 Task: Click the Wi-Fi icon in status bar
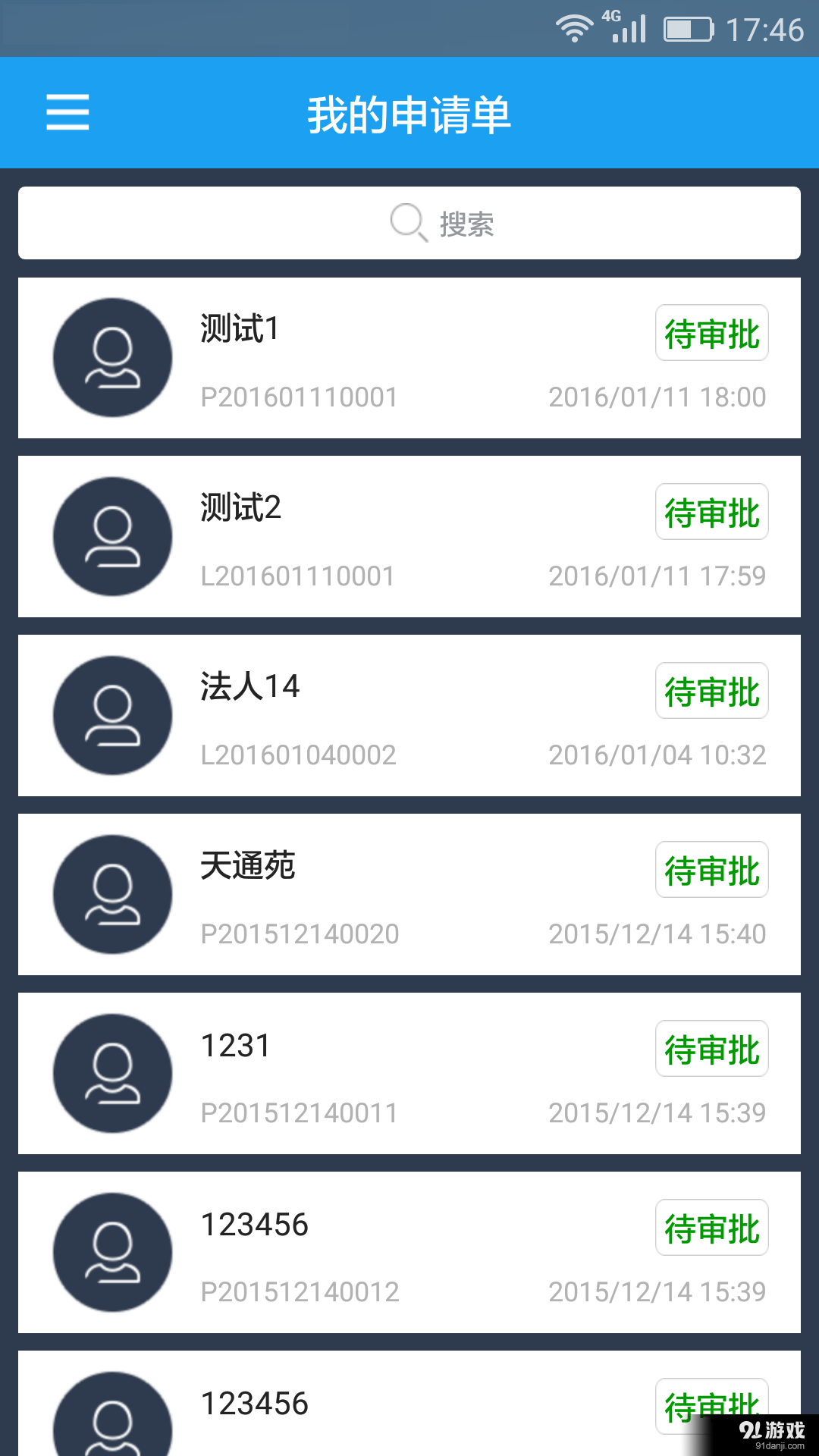pos(574,27)
